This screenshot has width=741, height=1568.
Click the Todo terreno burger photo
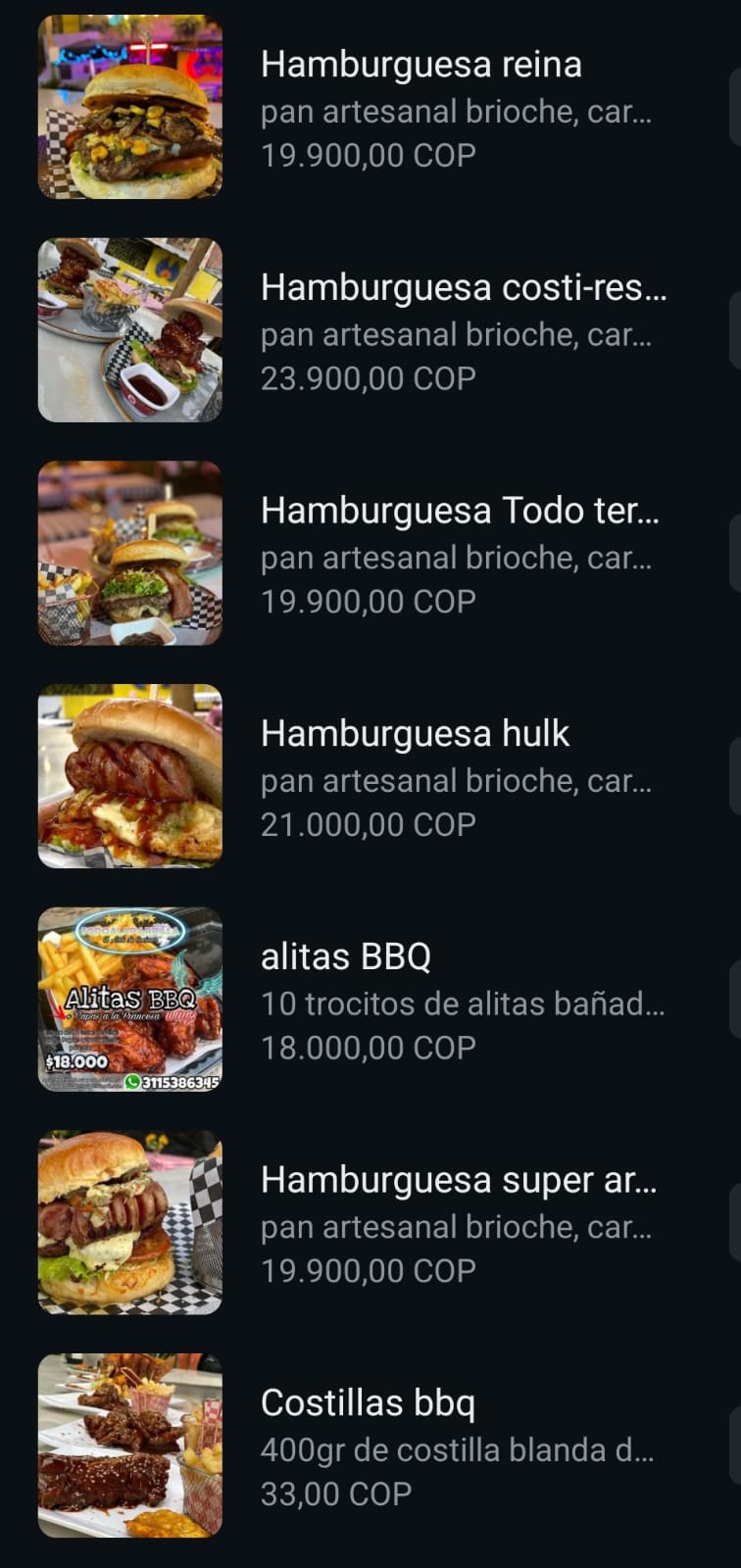pos(130,554)
